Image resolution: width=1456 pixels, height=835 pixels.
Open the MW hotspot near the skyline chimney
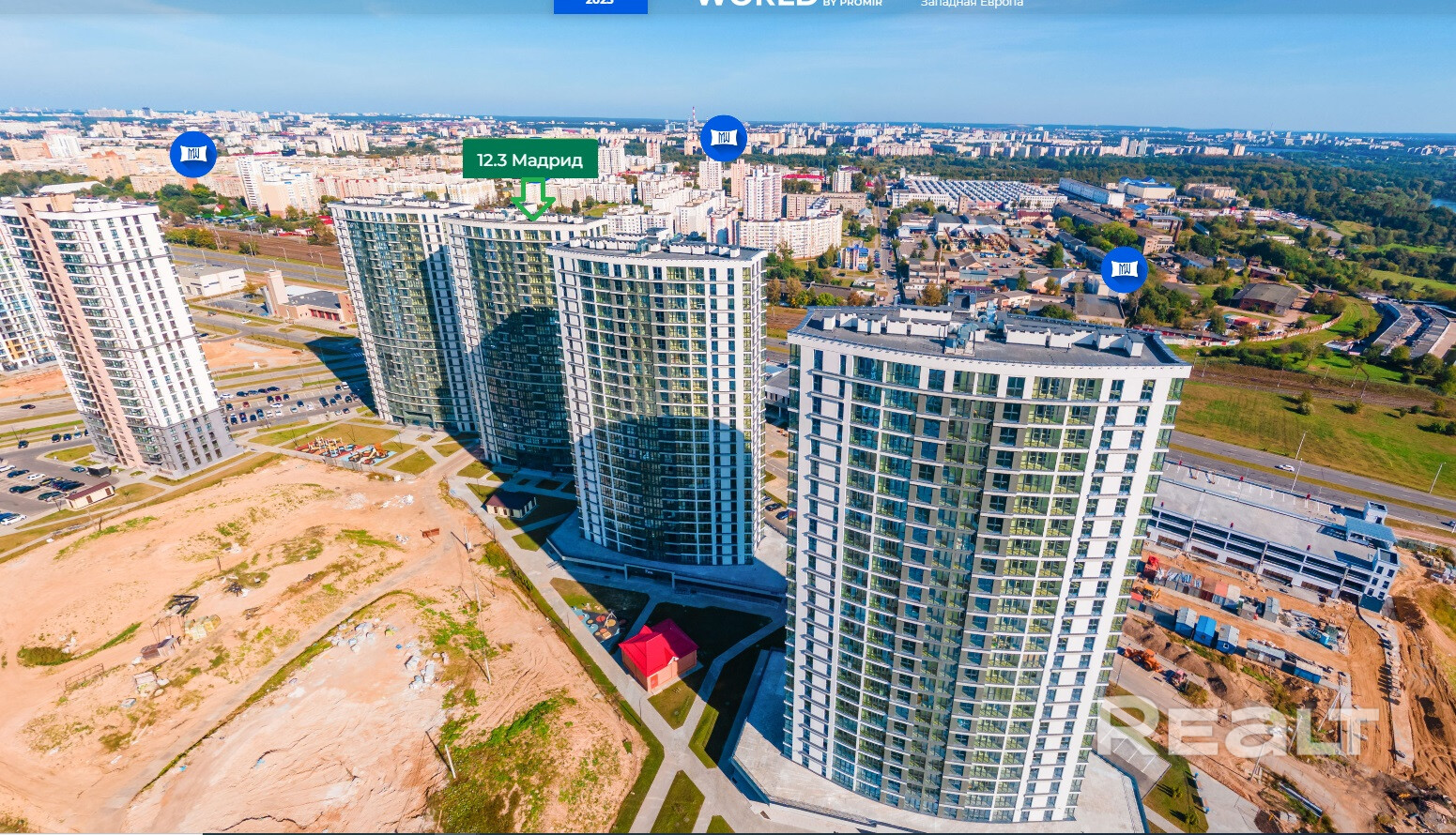[723, 138]
